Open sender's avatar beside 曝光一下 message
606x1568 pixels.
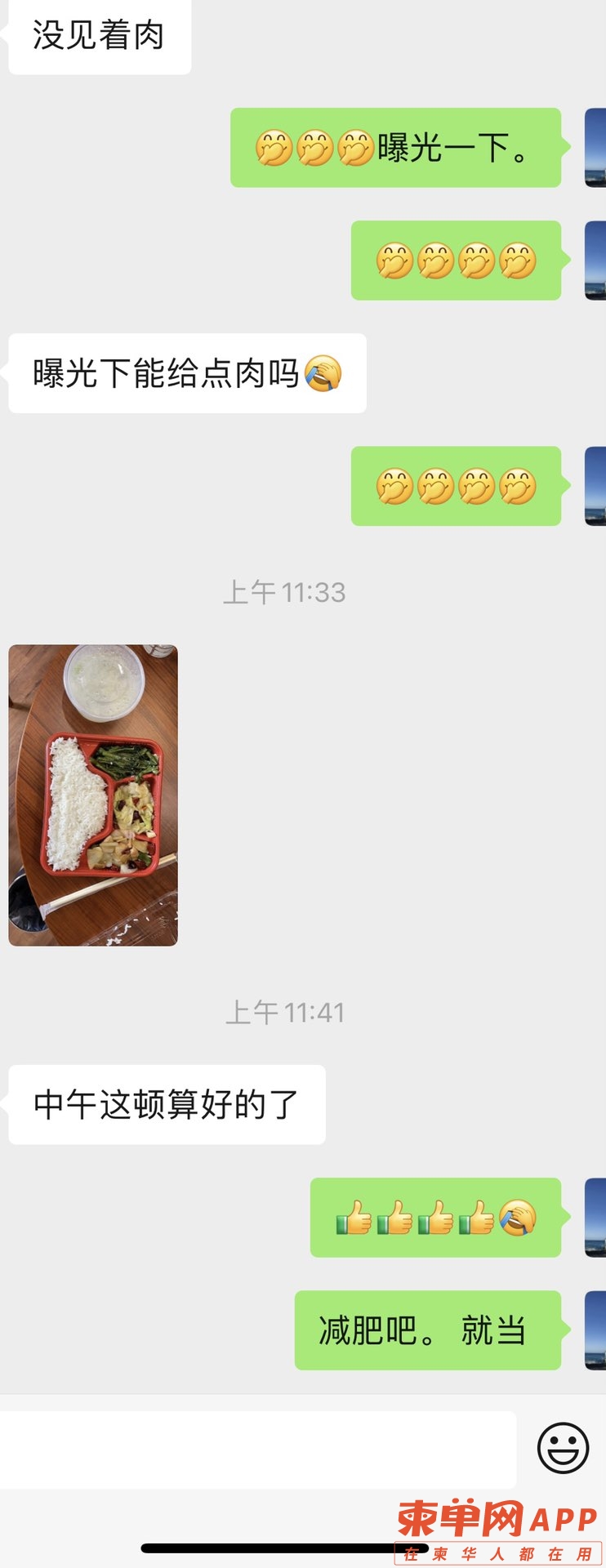pos(595,148)
